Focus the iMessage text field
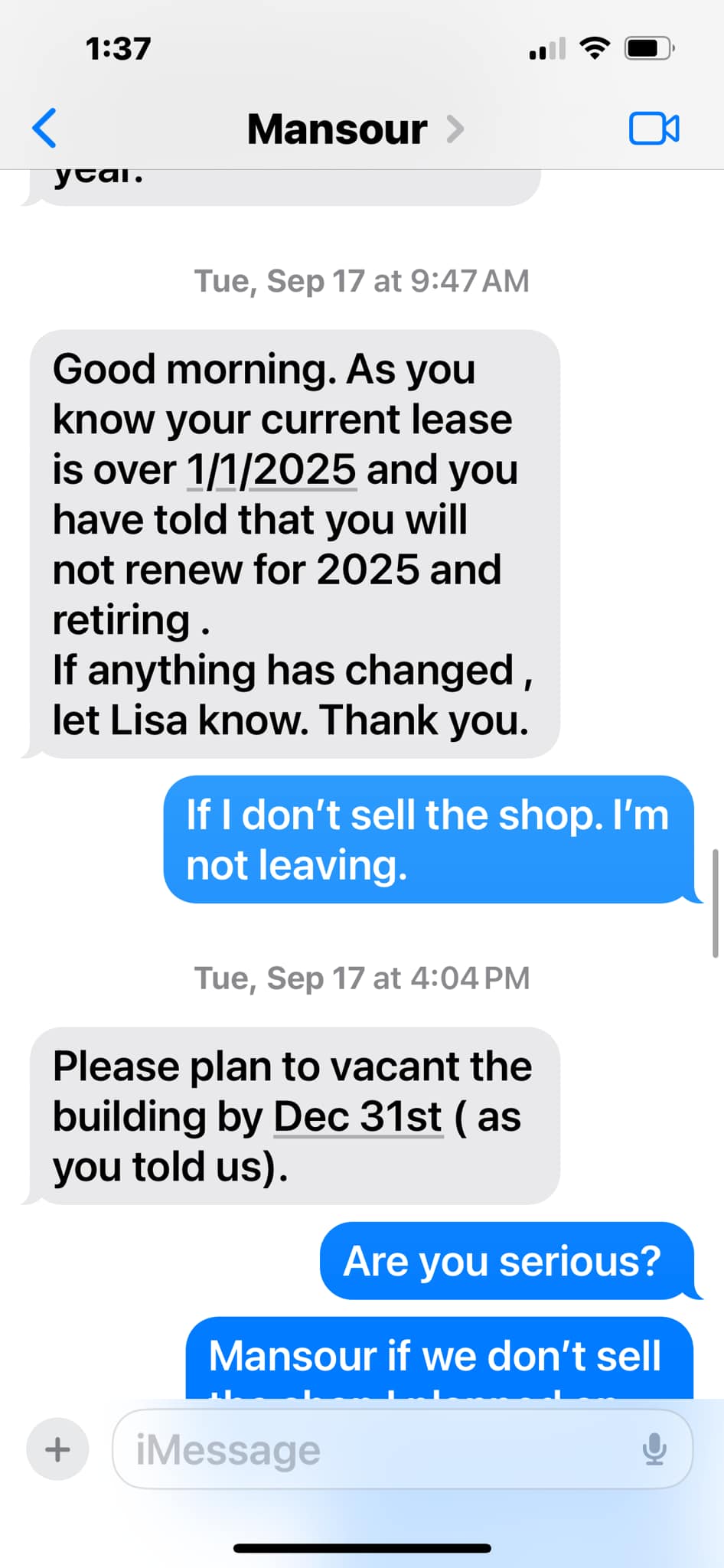 [375, 1449]
